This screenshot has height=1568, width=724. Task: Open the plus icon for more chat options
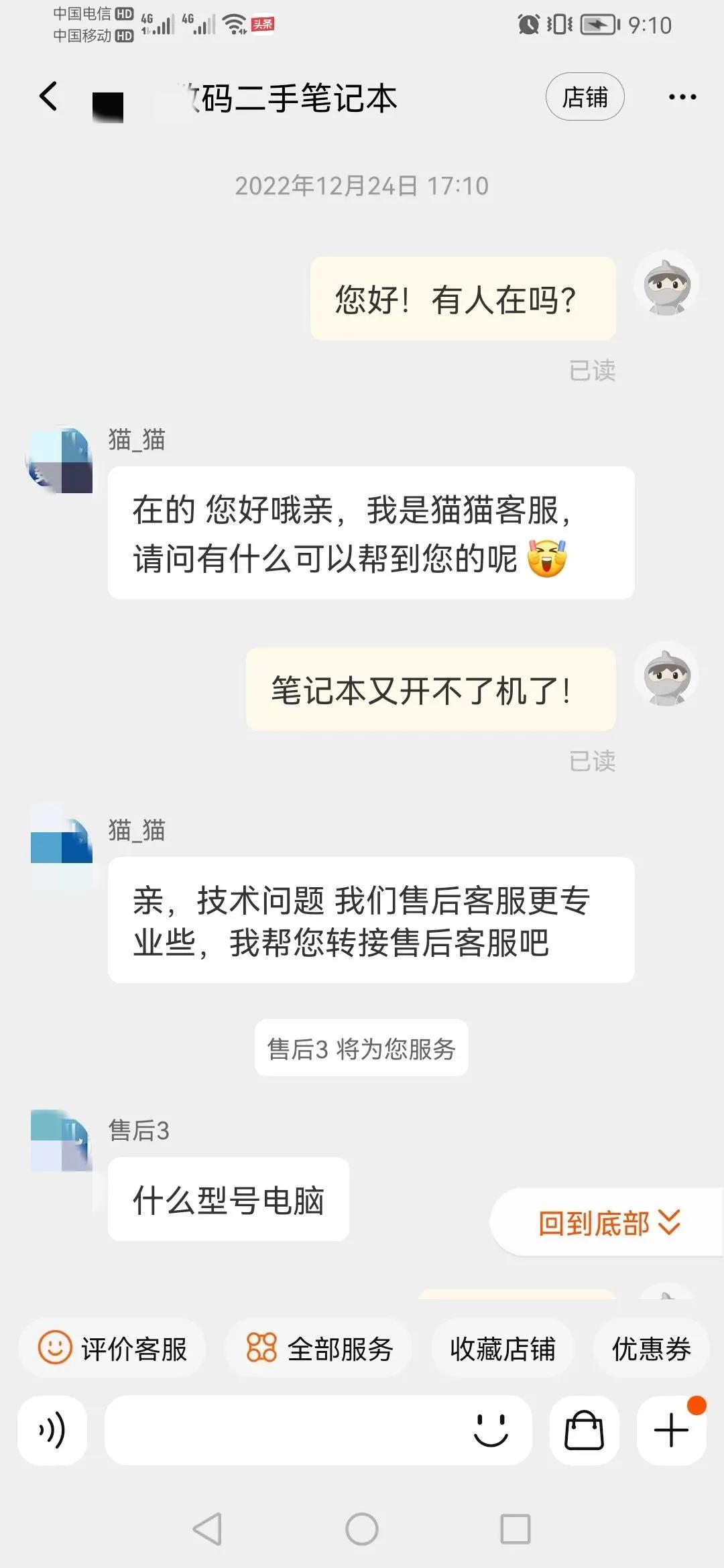[672, 1429]
